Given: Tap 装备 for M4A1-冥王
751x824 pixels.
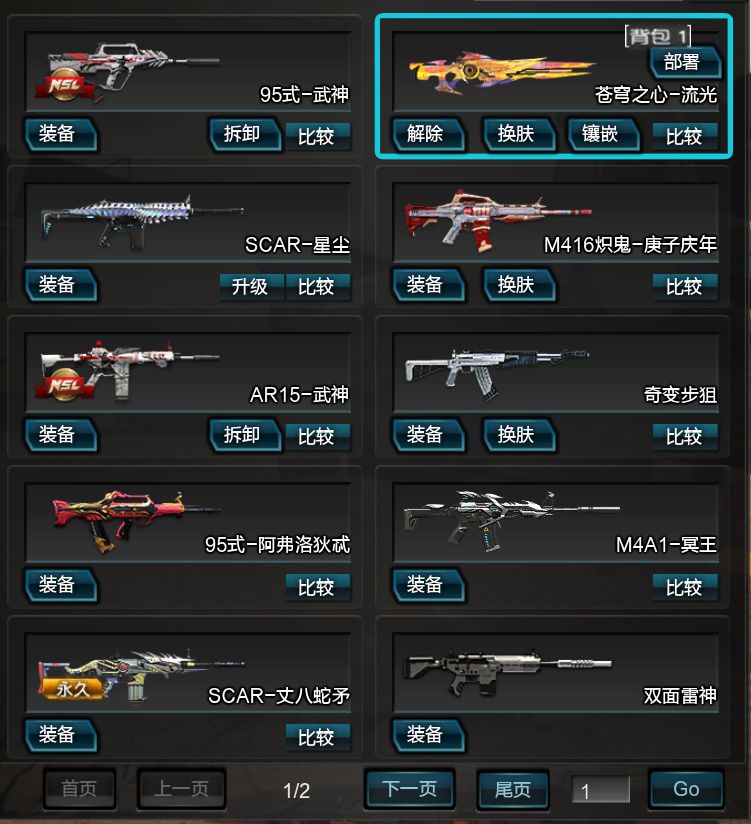Looking at the screenshot, I should 426,585.
